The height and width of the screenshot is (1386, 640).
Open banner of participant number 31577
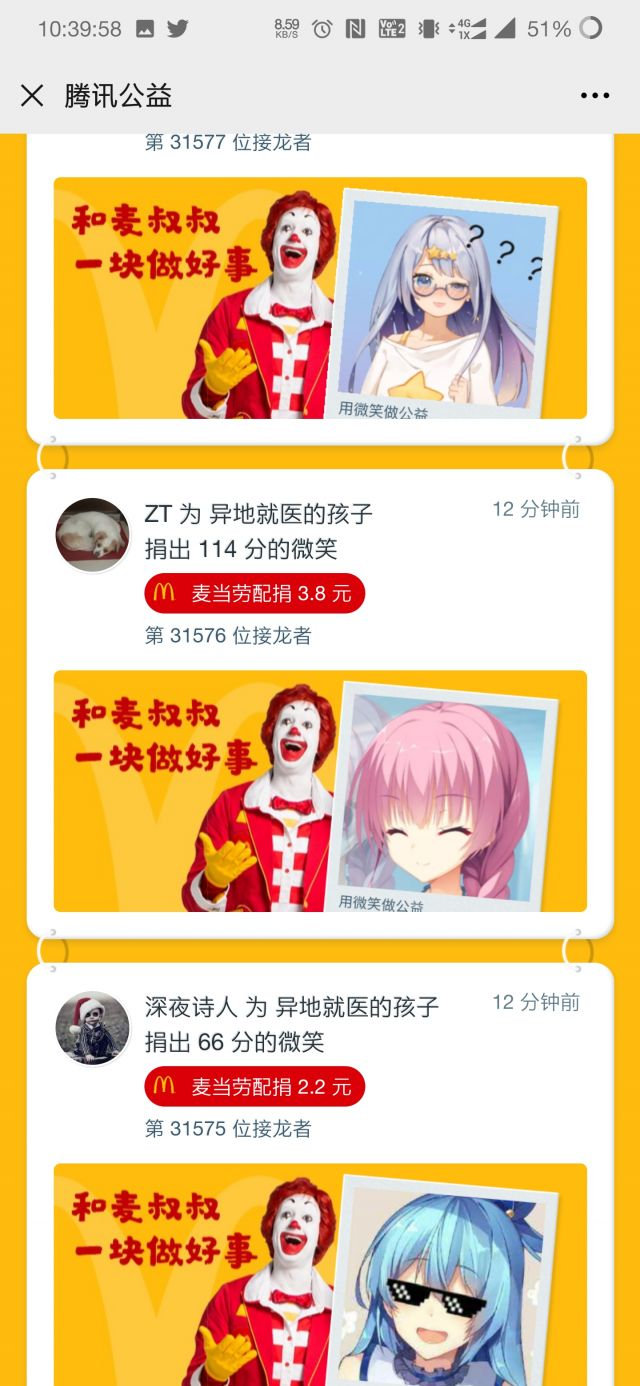point(320,298)
